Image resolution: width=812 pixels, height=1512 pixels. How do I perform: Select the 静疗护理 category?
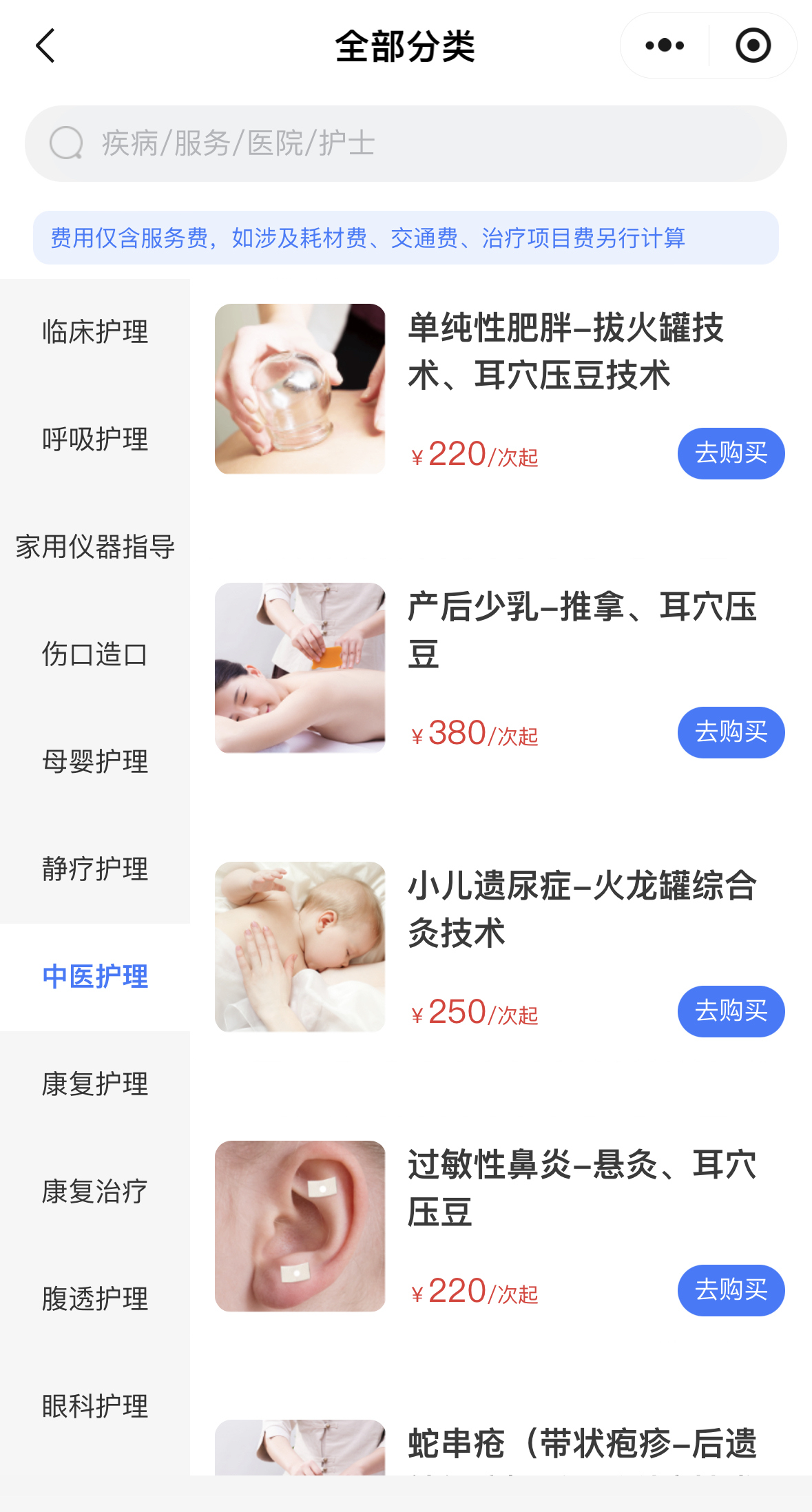pyautogui.click(x=95, y=869)
